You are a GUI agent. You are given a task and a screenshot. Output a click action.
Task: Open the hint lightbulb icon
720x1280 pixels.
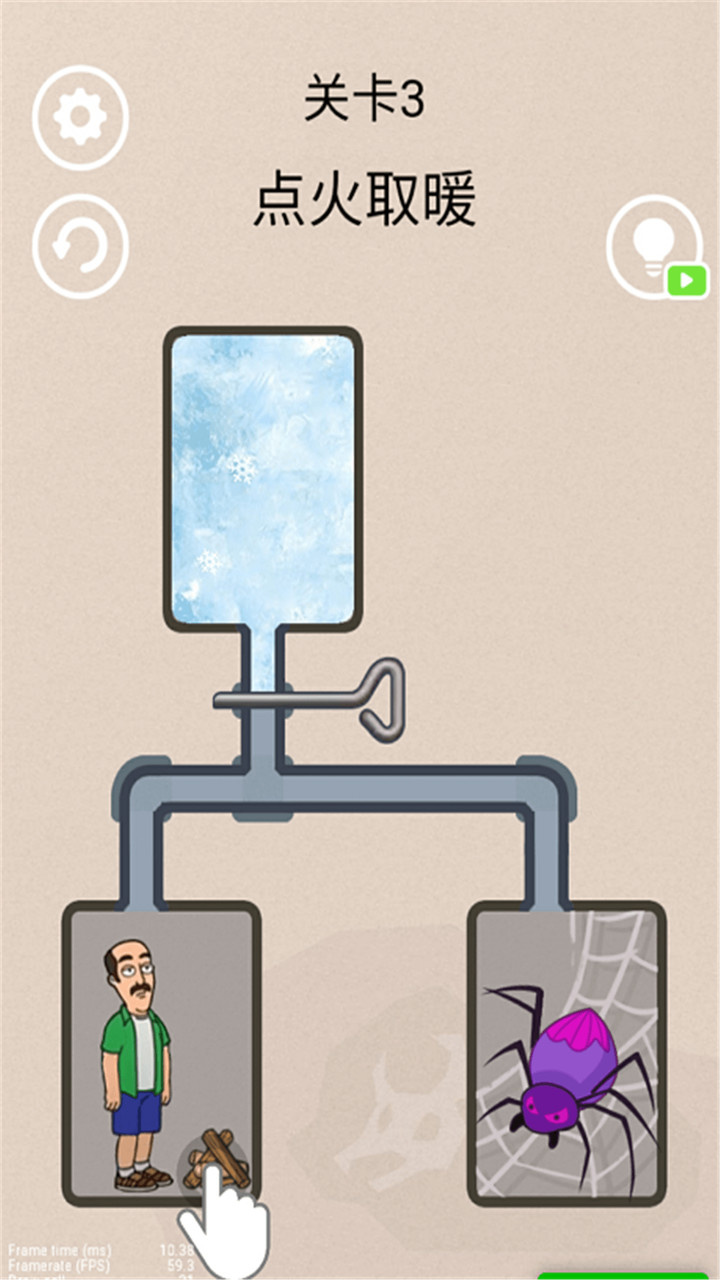[x=655, y=245]
